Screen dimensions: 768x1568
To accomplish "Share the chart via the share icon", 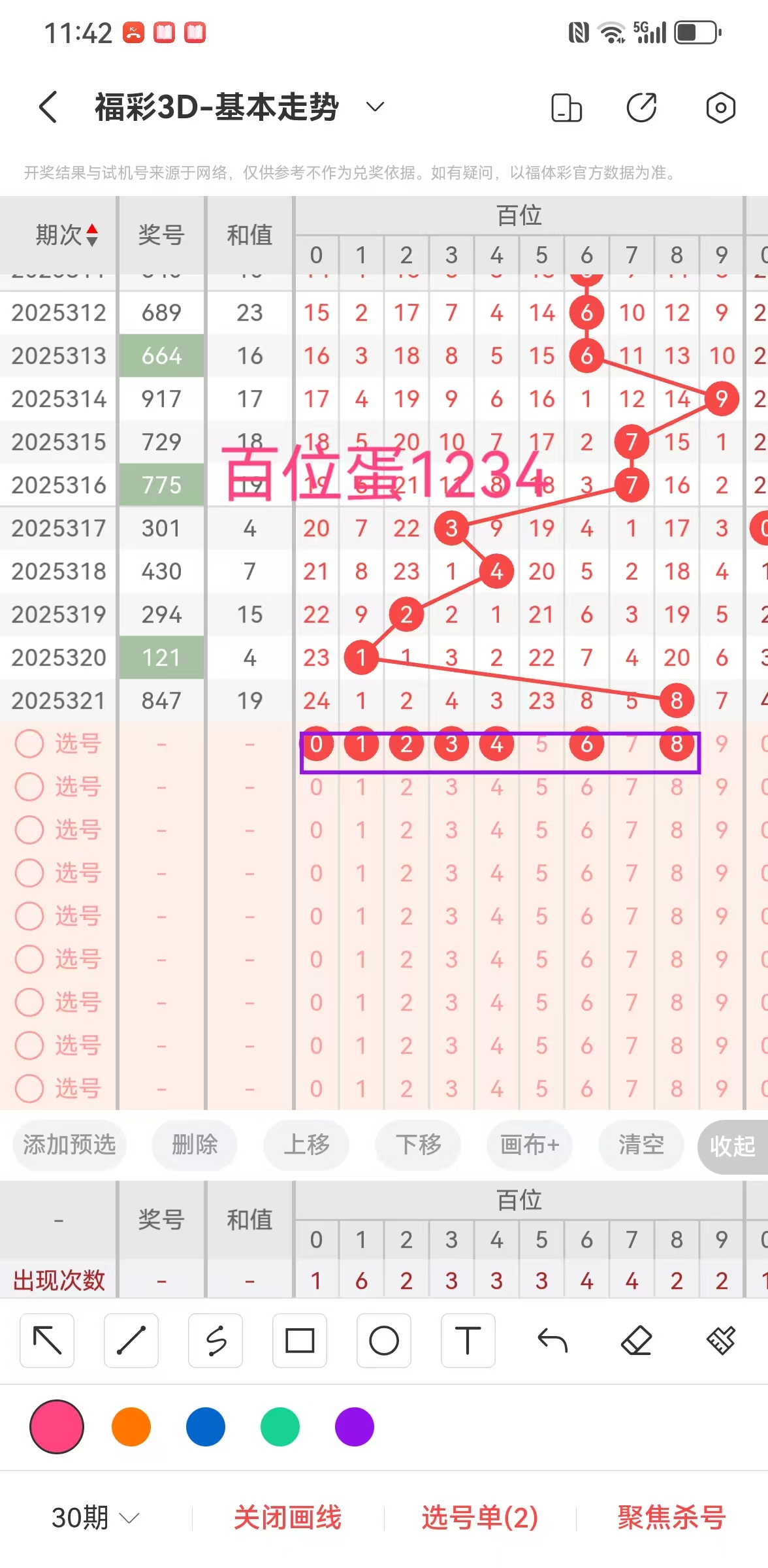I will (x=641, y=108).
